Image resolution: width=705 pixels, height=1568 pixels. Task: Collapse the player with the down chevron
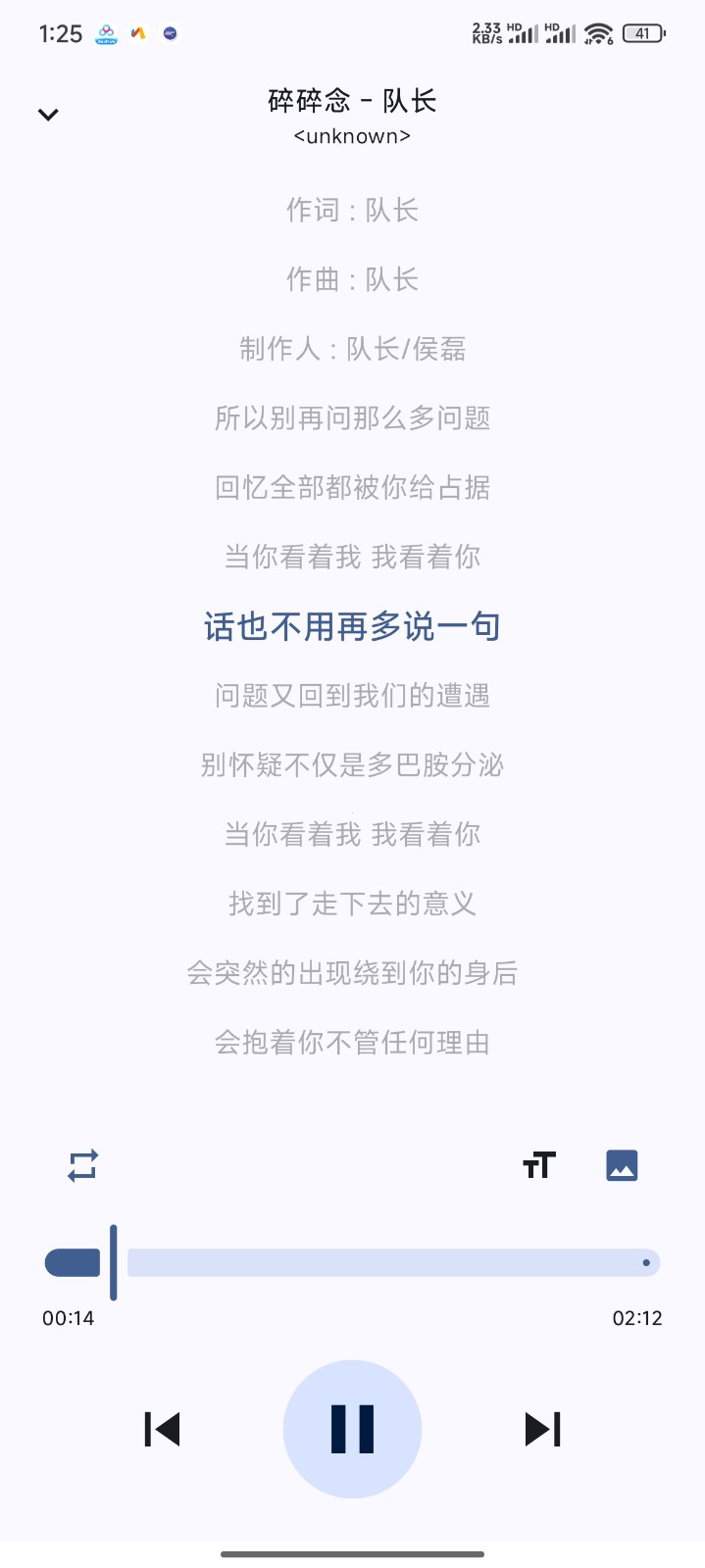tap(48, 115)
